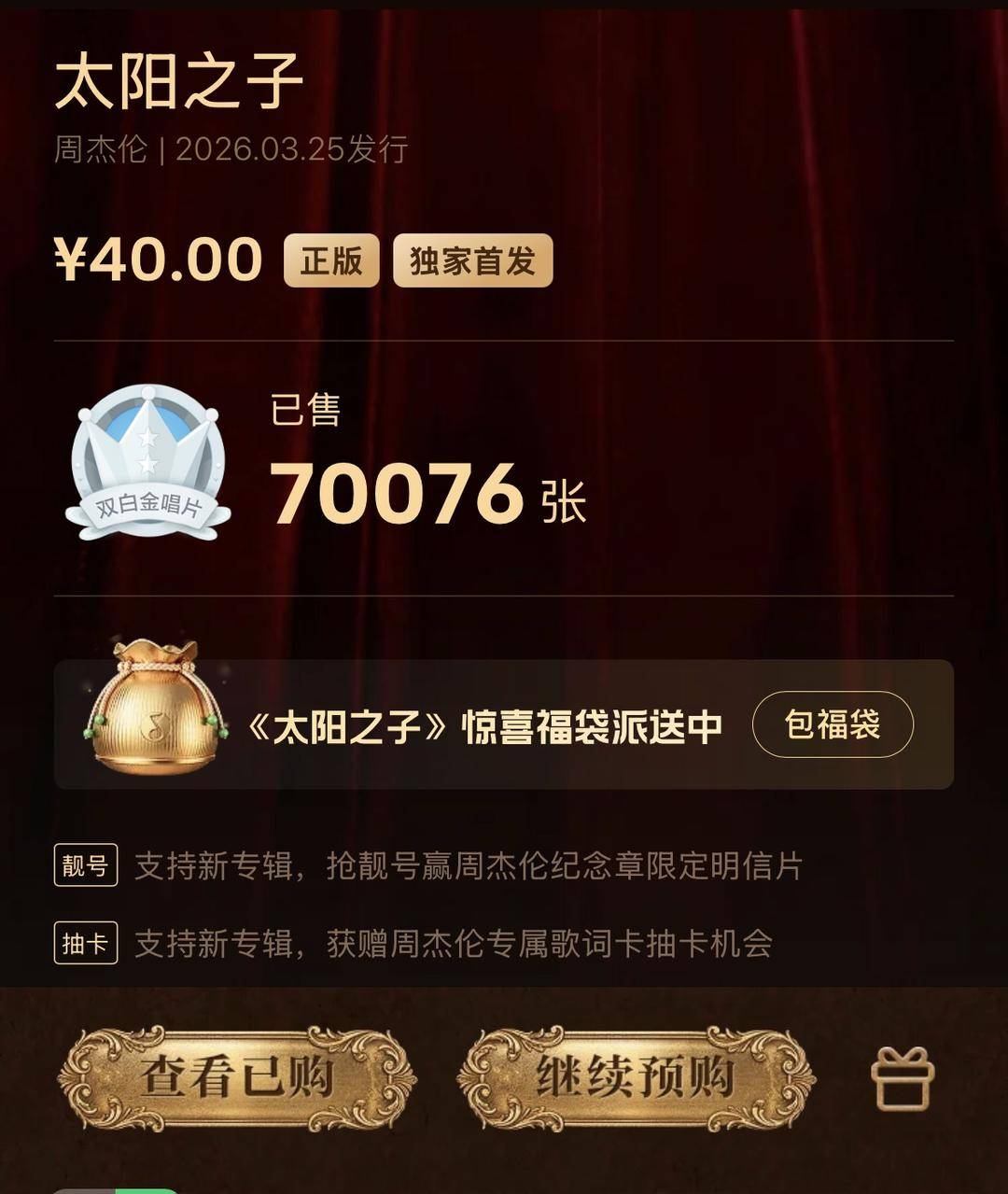Viewport: 1008px width, 1194px height.
Task: Open the 惊喜福袋派送中 banner
Action: (x=483, y=726)
